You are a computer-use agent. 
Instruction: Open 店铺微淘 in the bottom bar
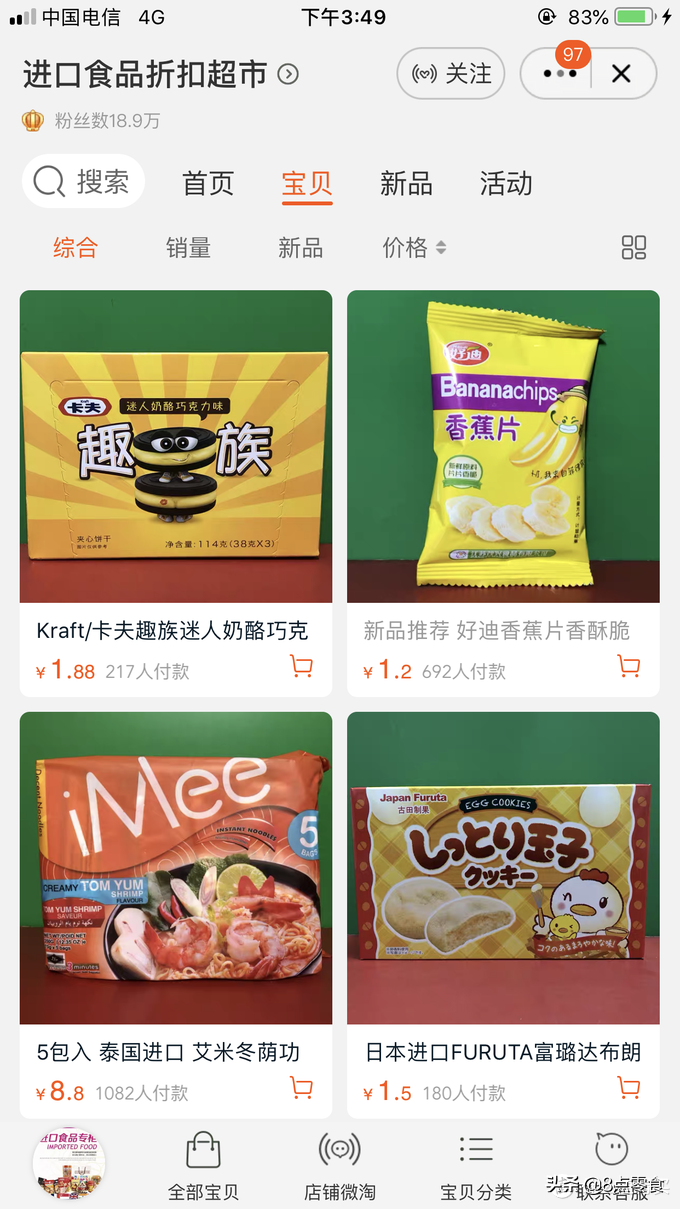coord(340,1165)
